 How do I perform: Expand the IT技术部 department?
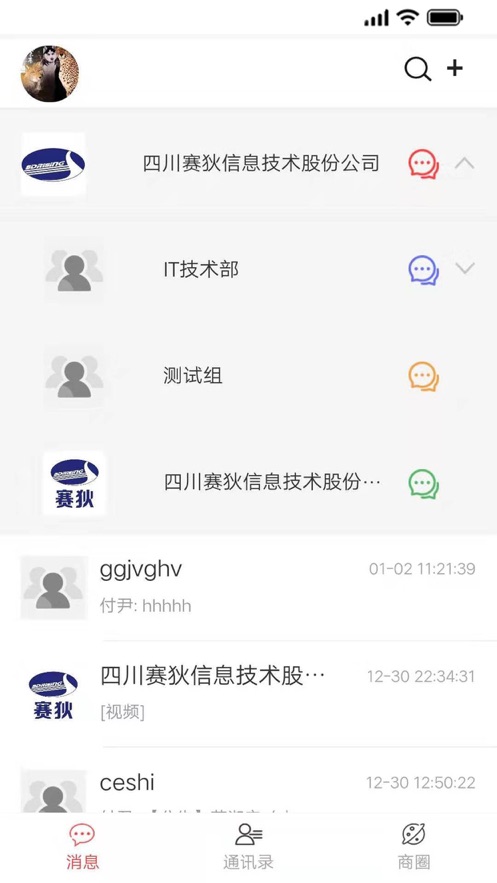tap(465, 268)
